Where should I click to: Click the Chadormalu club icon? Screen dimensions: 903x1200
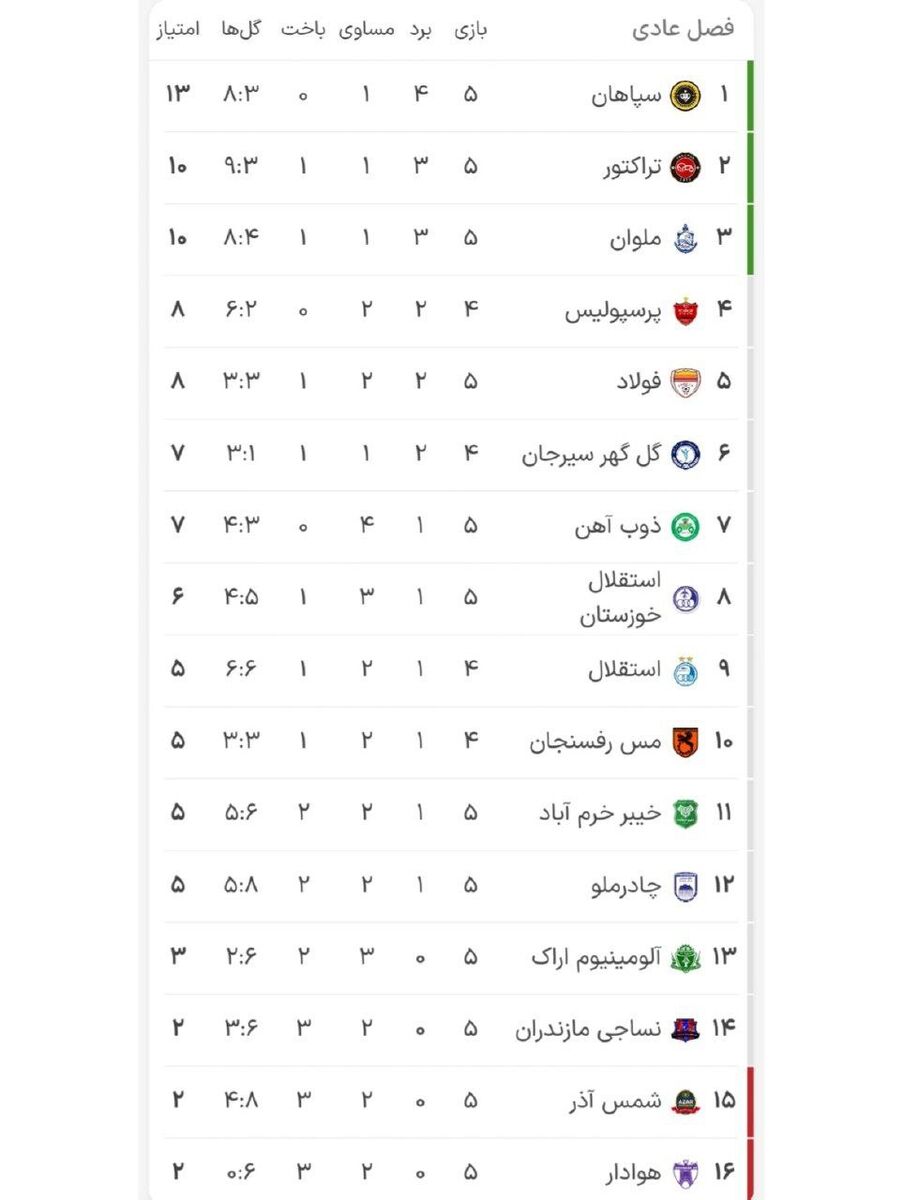688,883
